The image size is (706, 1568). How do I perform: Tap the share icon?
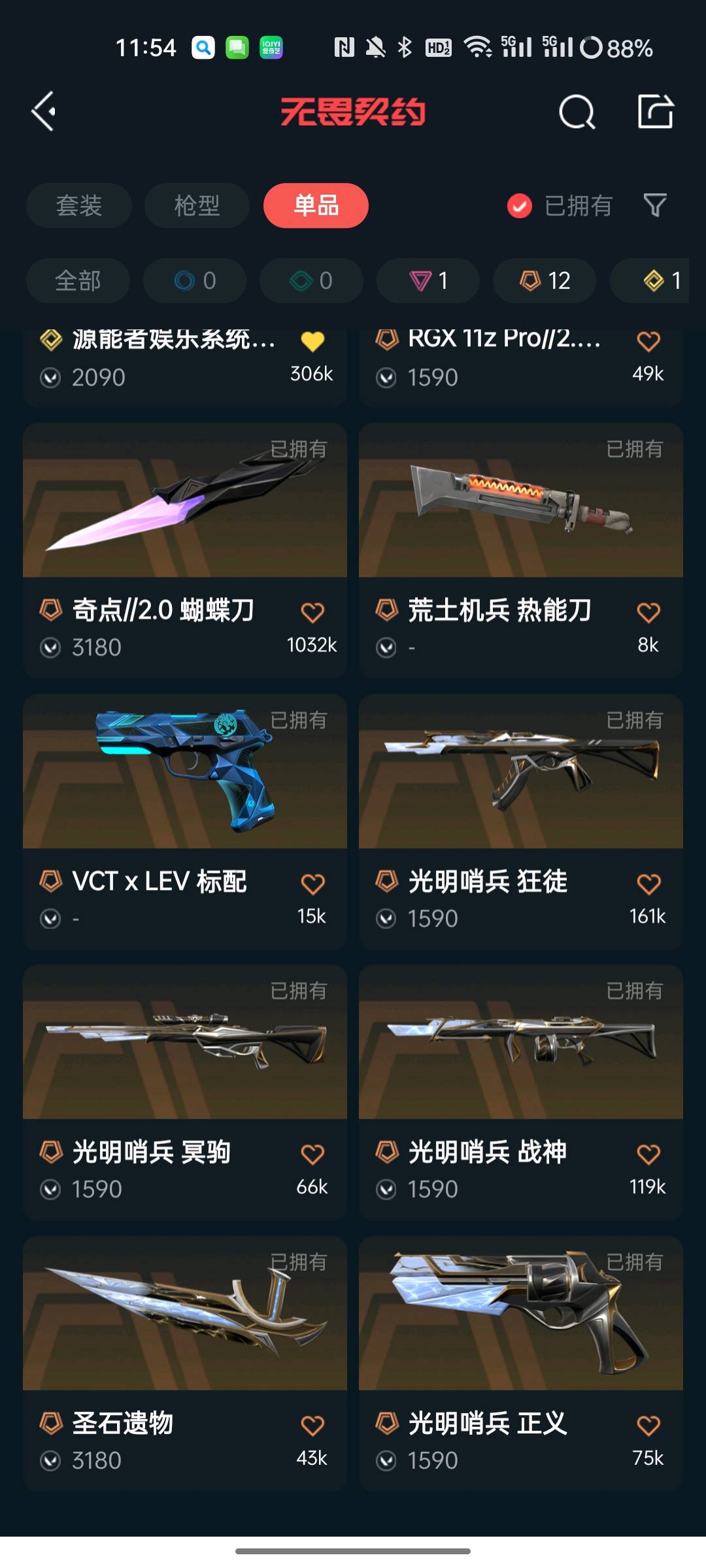coord(655,111)
